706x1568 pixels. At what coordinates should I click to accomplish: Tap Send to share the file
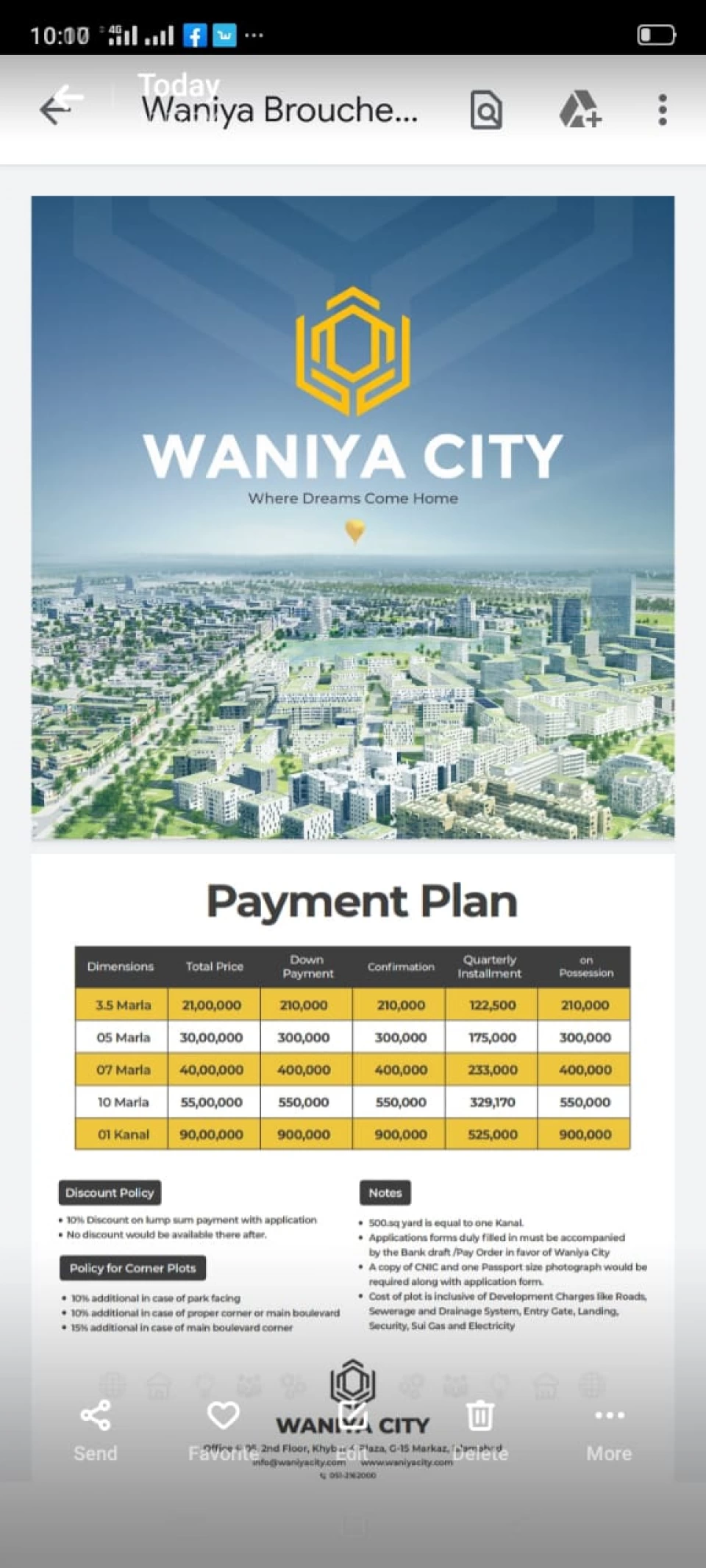(x=96, y=1431)
